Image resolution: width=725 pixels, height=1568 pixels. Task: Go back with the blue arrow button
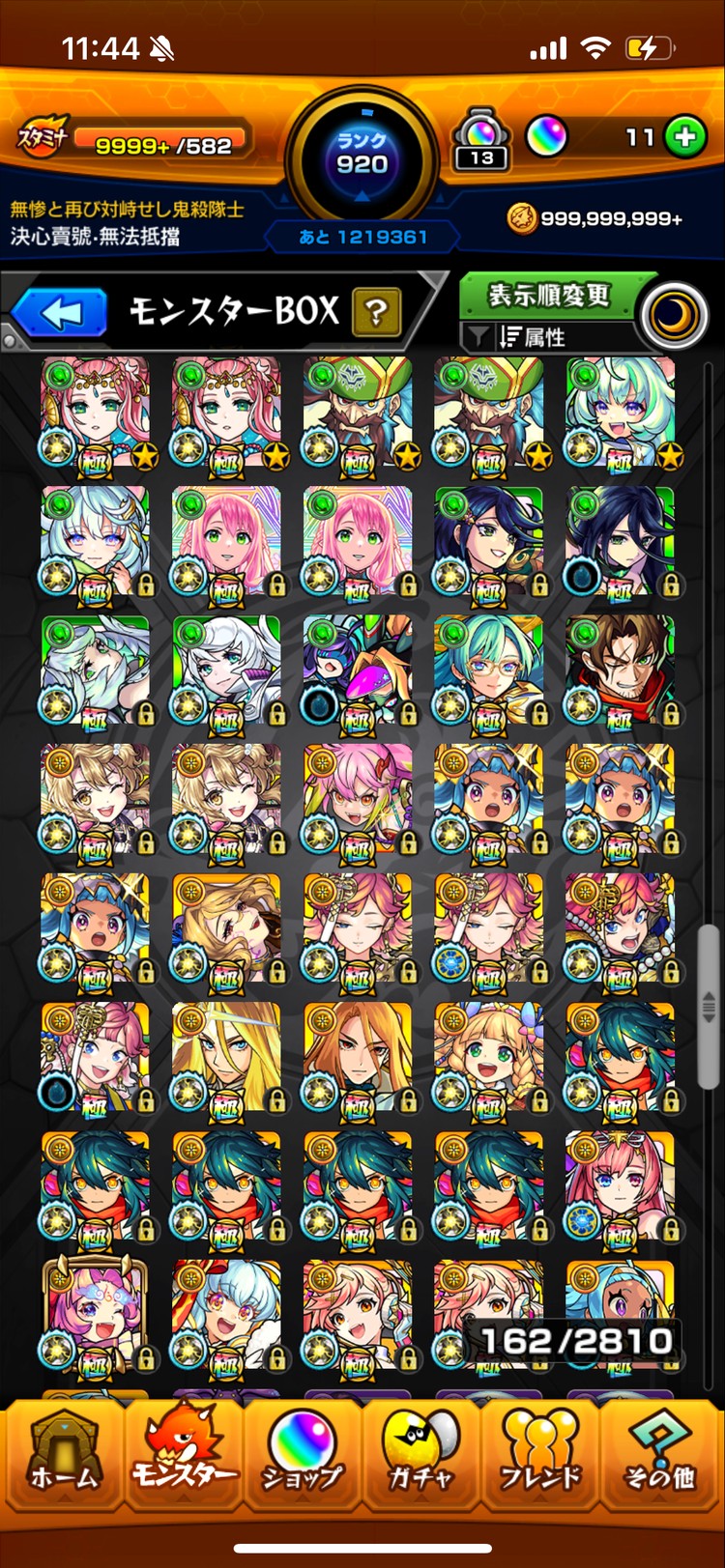pos(60,314)
